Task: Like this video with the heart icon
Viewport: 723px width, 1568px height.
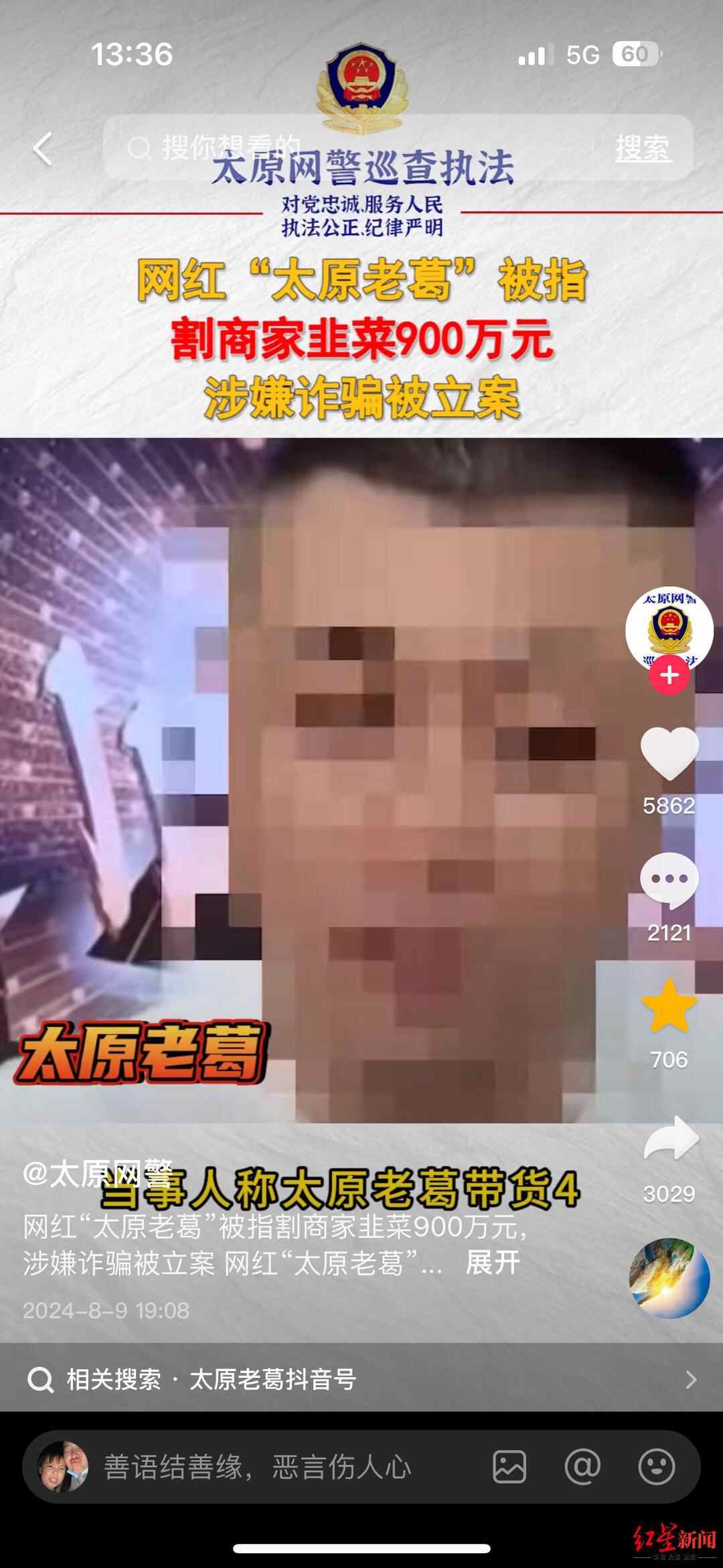Action: tap(669, 754)
